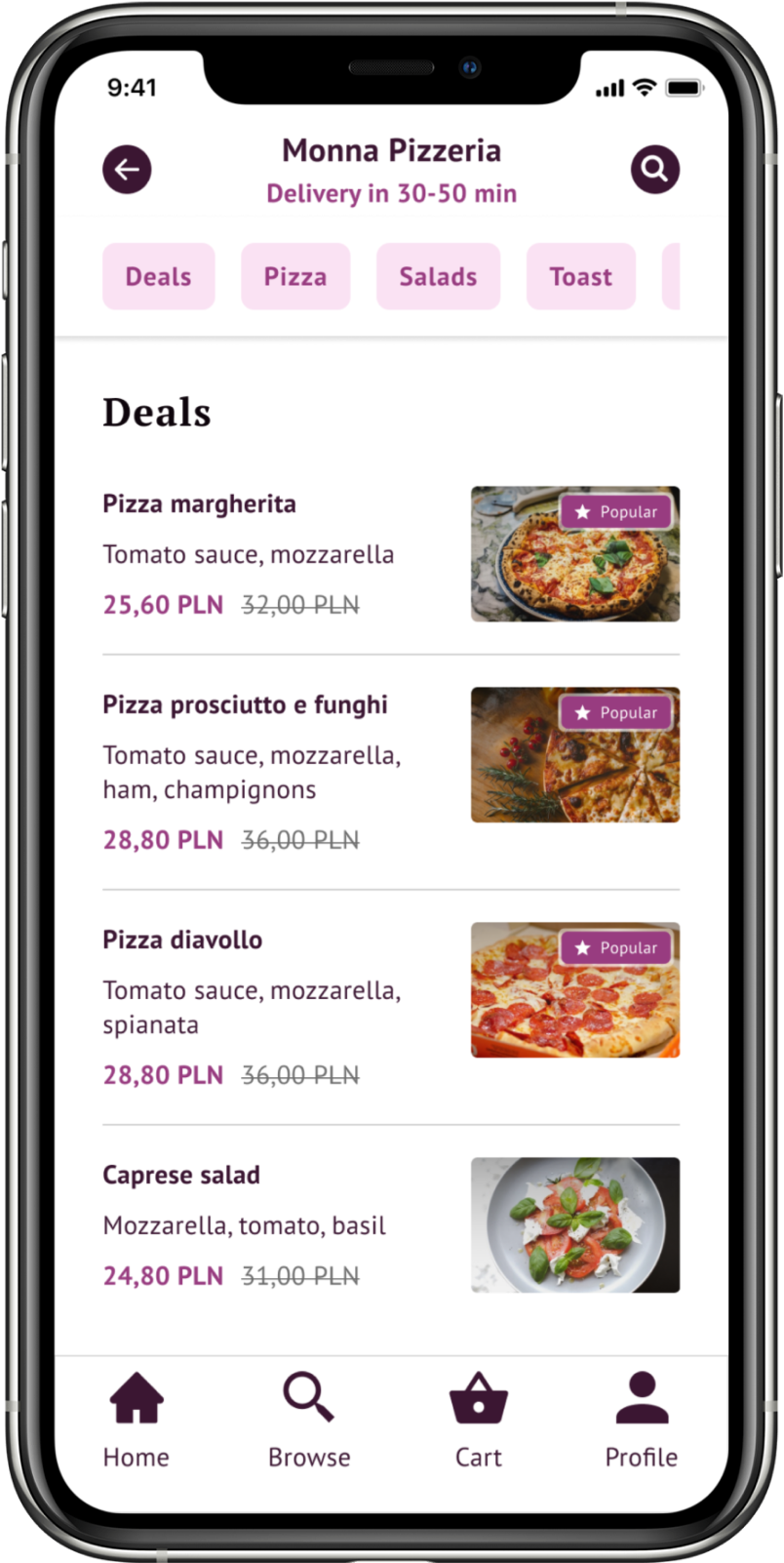Jump to the Pizza category

[x=294, y=276]
